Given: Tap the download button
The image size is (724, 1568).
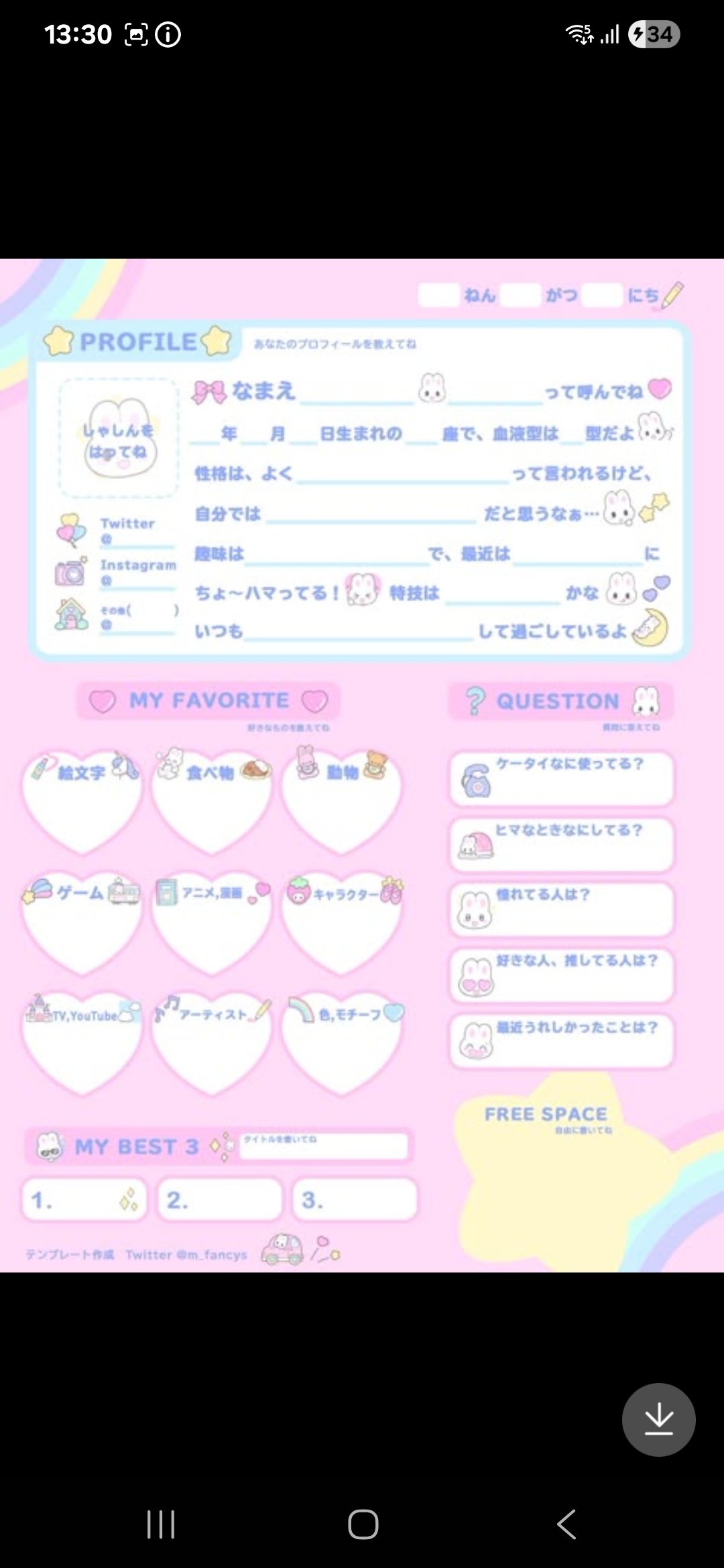Looking at the screenshot, I should coord(658,1419).
